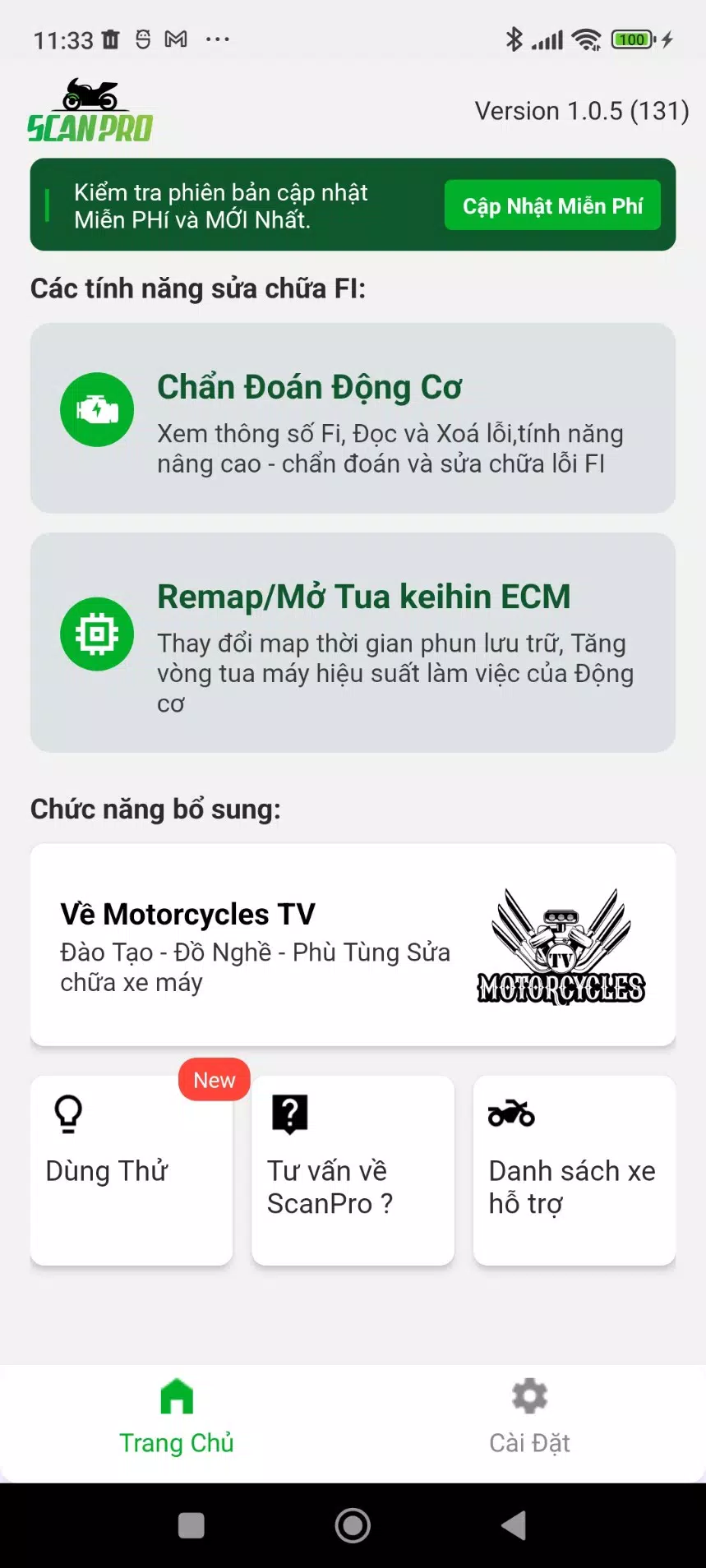
Task: Open the Chẩn Đoán Động Cơ card
Action: (353, 418)
